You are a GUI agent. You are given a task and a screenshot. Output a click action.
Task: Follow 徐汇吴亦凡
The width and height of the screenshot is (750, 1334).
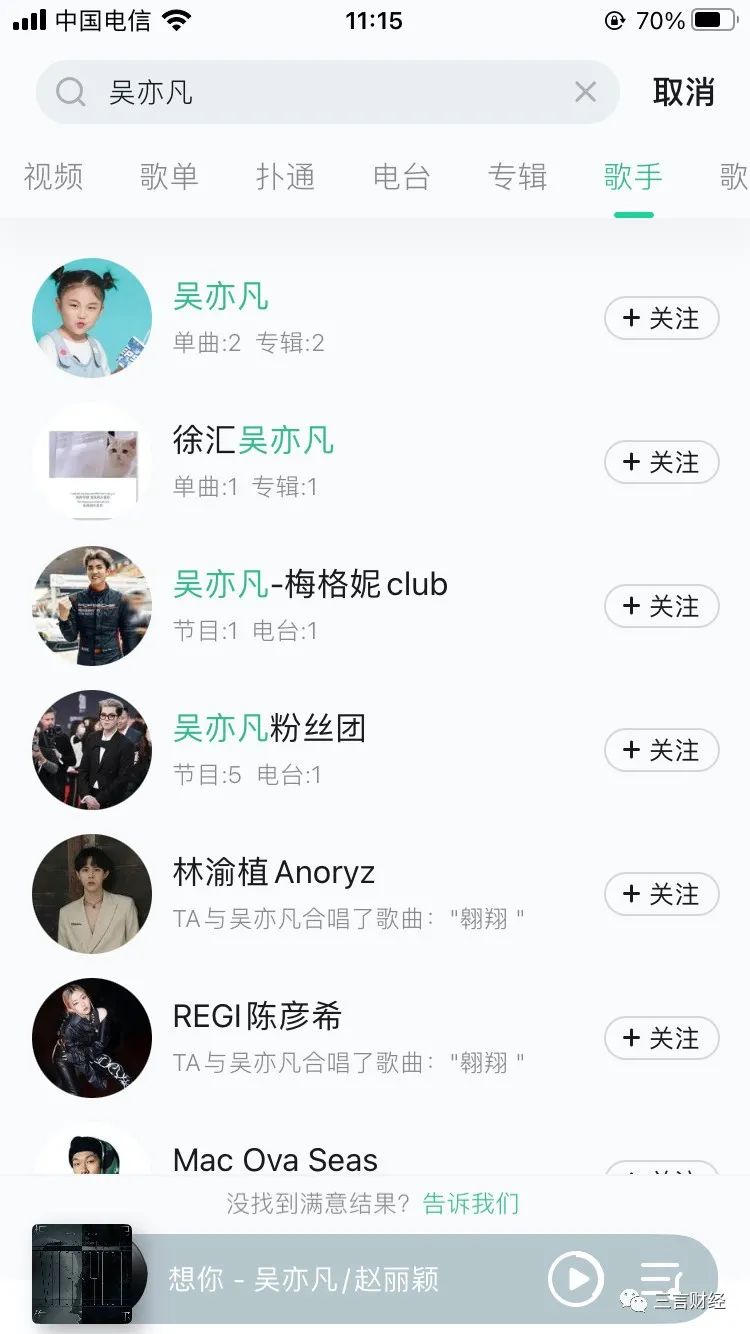click(661, 463)
